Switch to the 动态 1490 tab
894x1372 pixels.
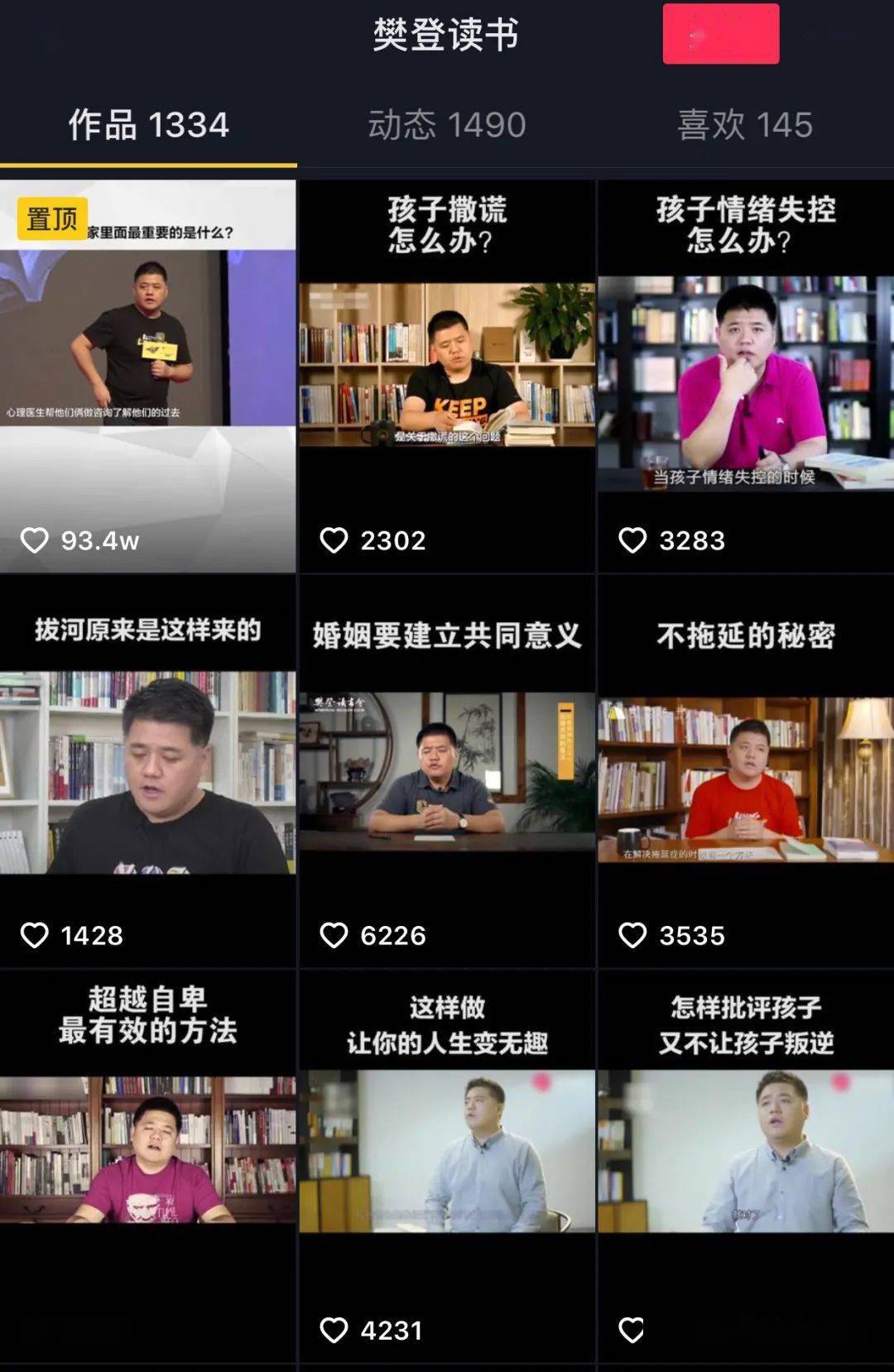(x=446, y=126)
